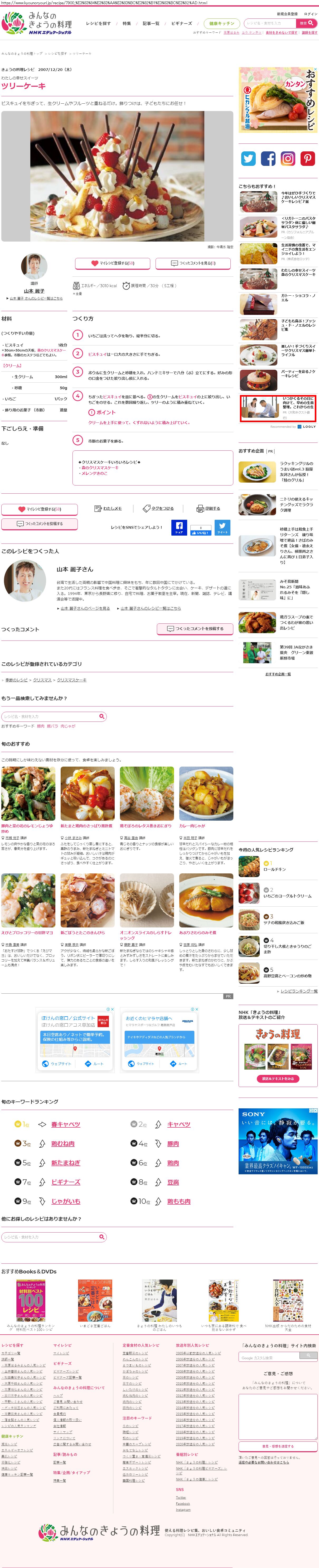The width and height of the screenshot is (319, 1568).
Task: View comments with つくったコメントを見る
Action: [x=194, y=263]
